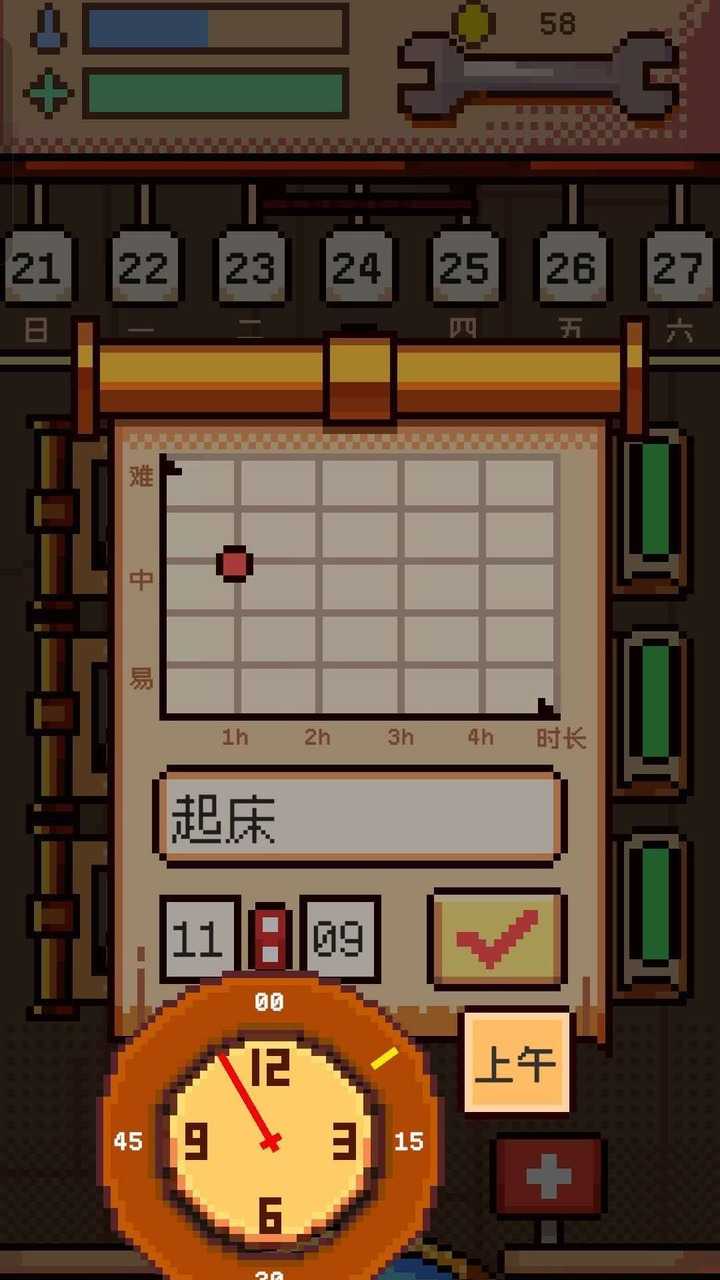720x1280 pixels.
Task: Select day 27 on the calendar
Action: coord(678,267)
